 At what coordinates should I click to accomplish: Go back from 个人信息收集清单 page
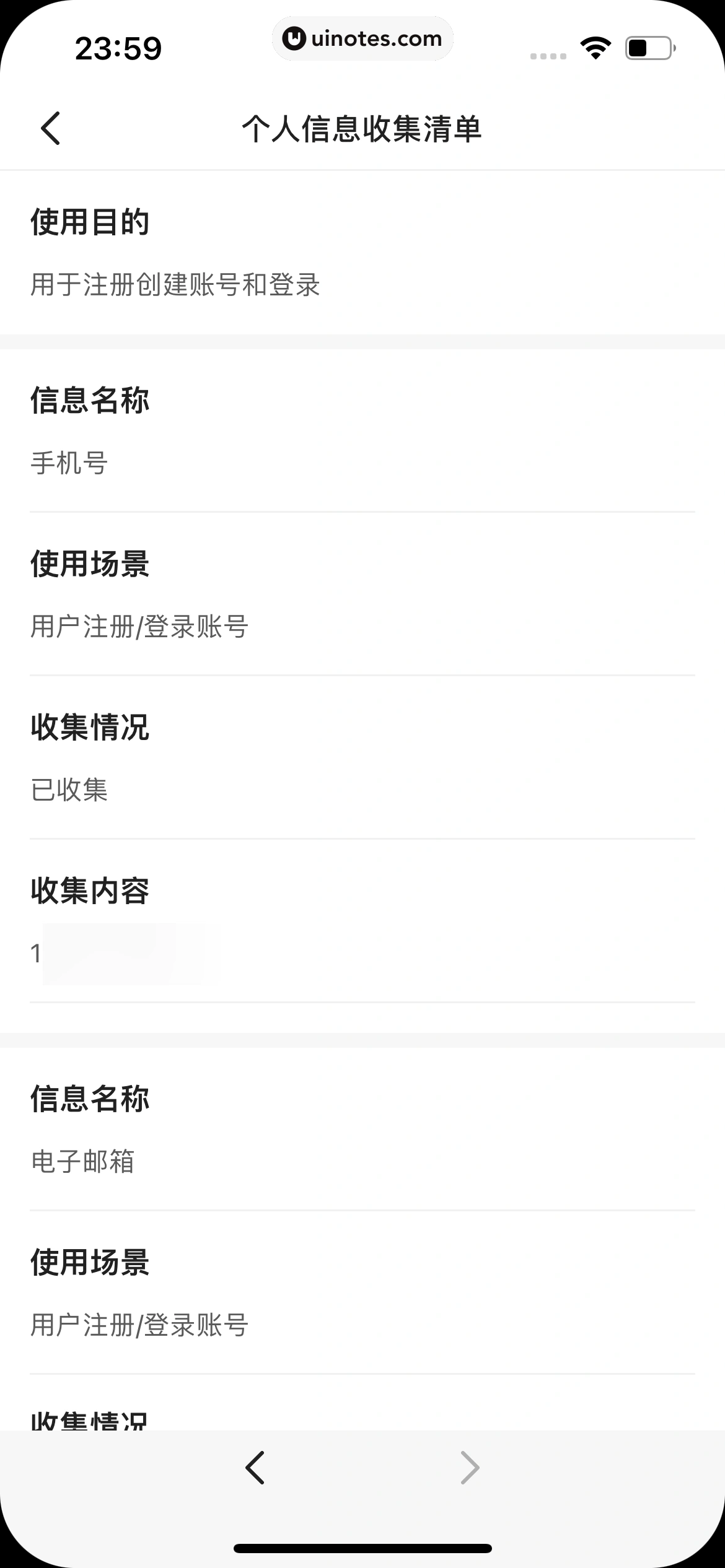[51, 128]
